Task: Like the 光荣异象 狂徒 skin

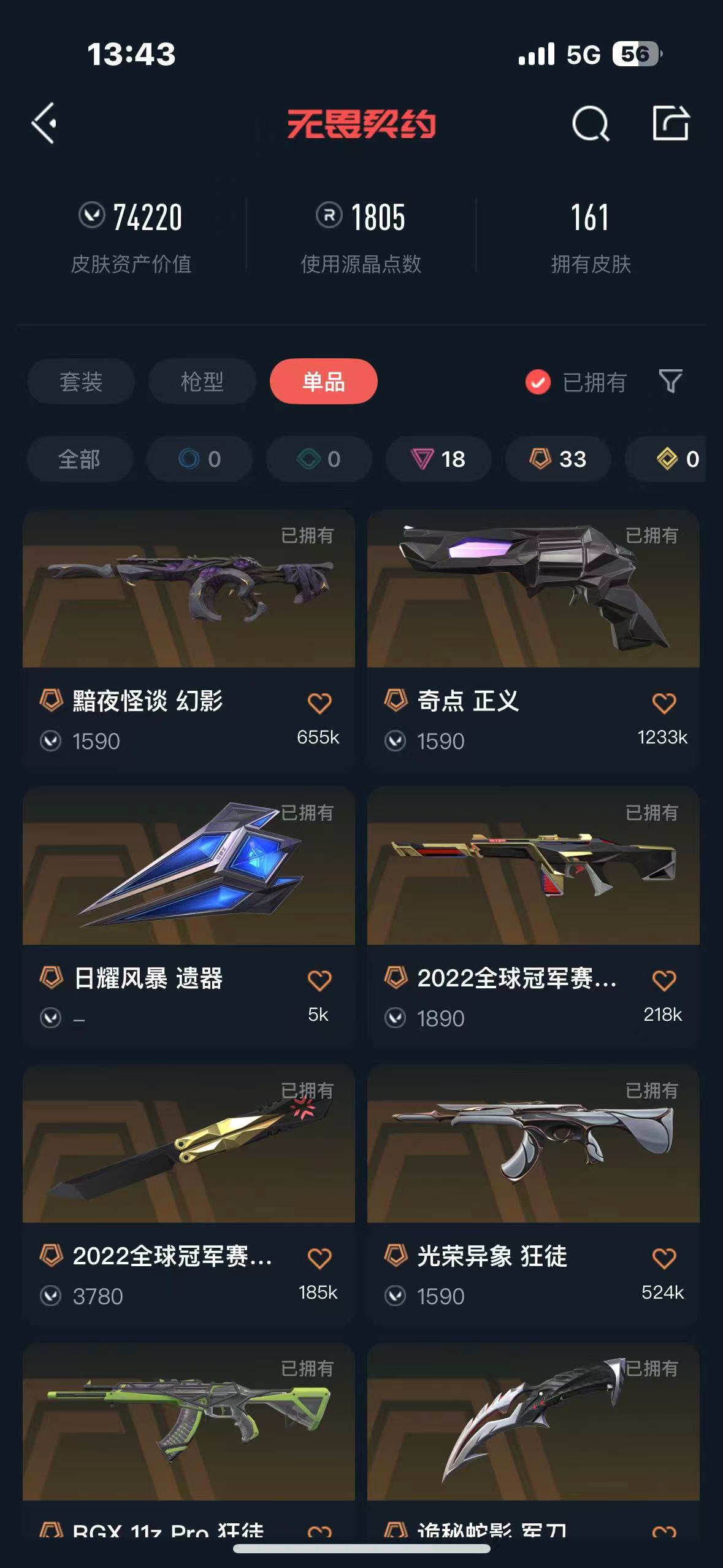Action: click(664, 1258)
